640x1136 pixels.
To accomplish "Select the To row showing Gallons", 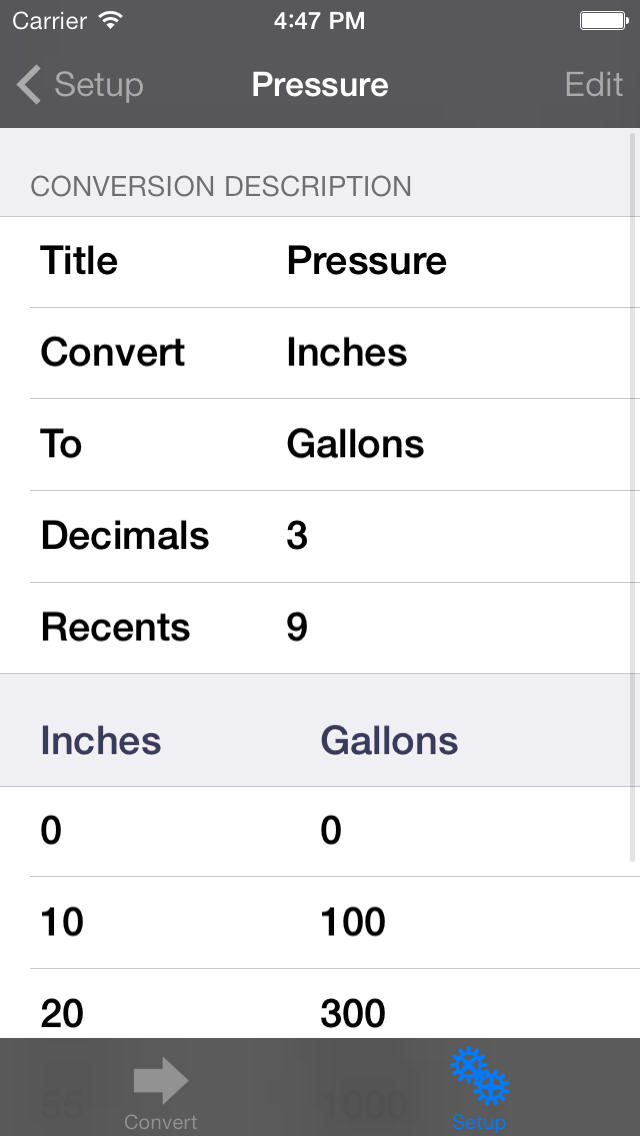I will (320, 445).
